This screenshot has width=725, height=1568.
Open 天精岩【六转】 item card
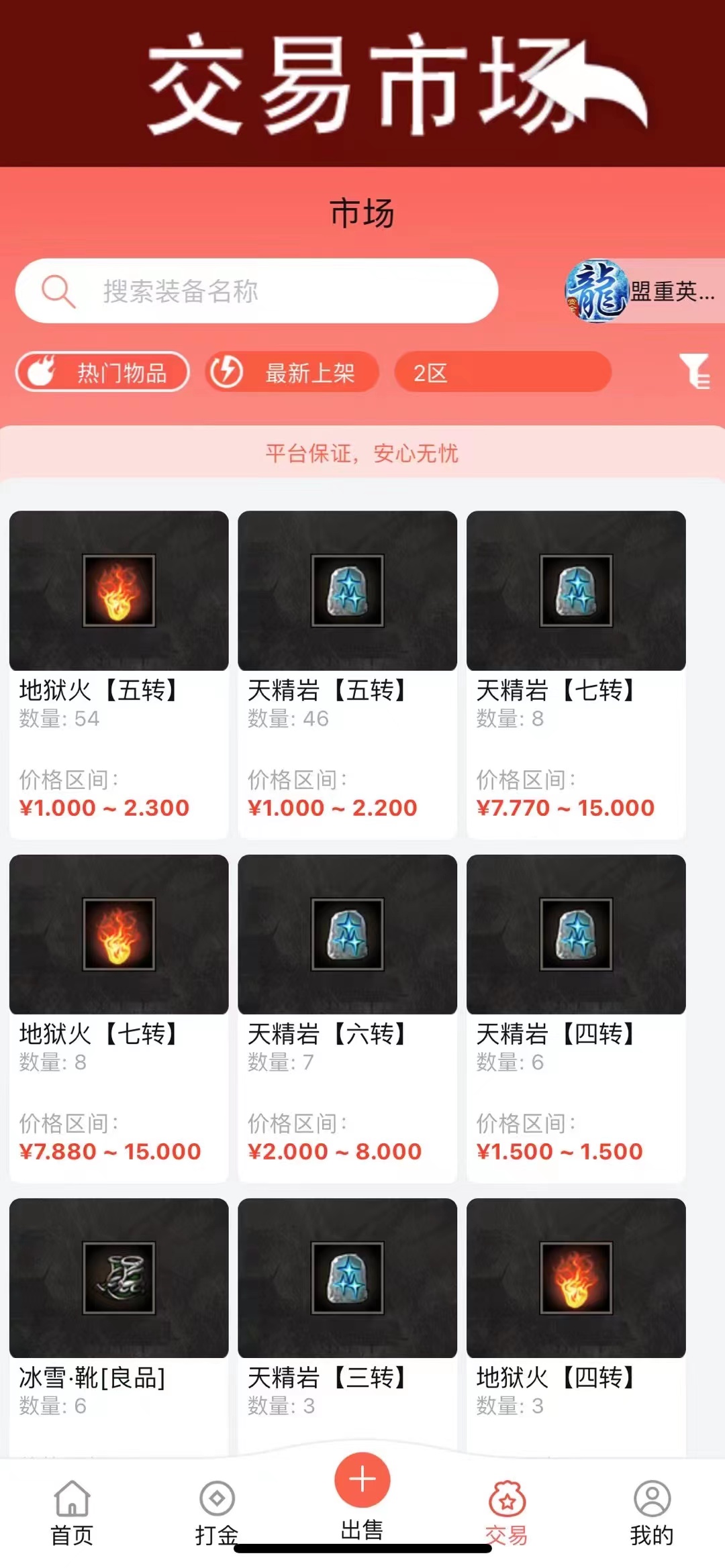pyautogui.click(x=347, y=1017)
